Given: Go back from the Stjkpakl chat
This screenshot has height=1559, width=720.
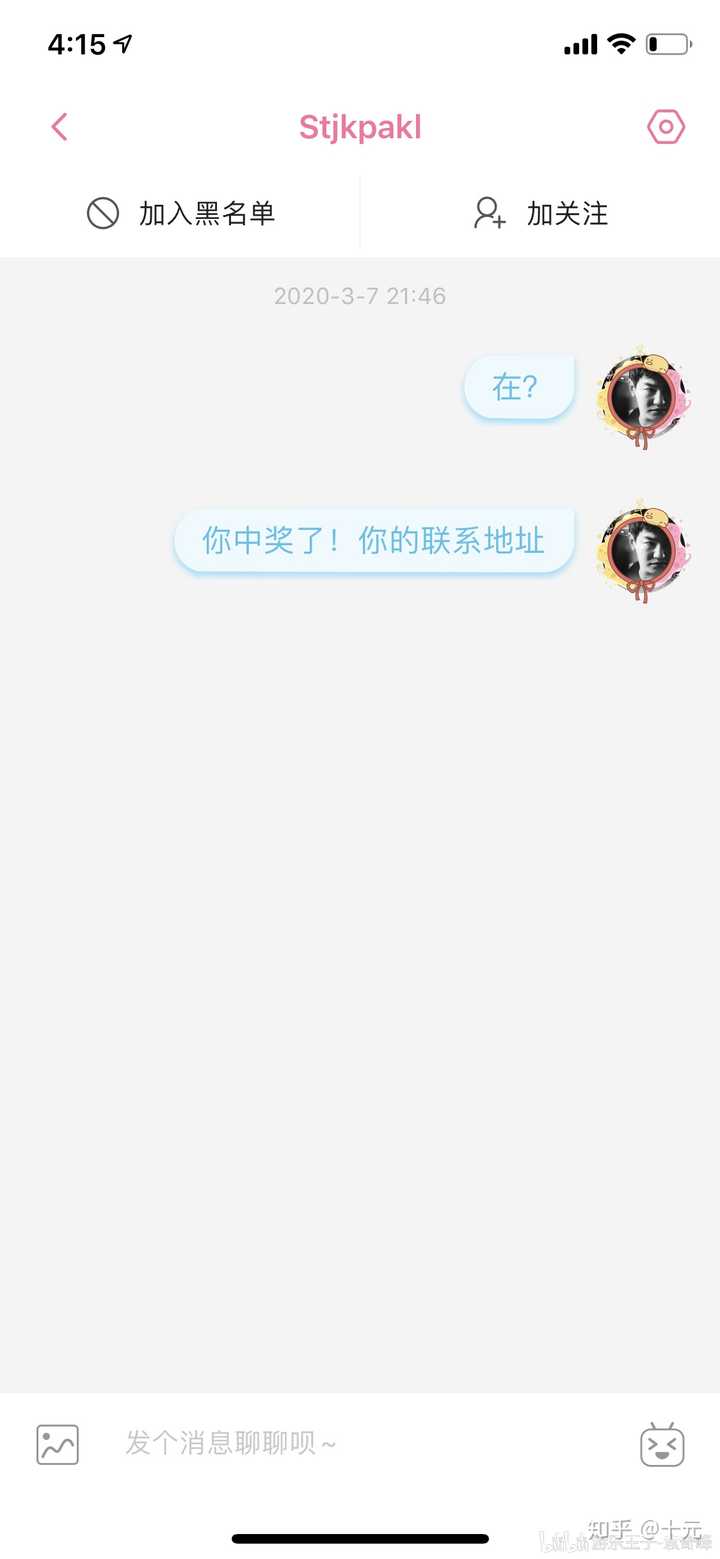Looking at the screenshot, I should pyautogui.click(x=60, y=127).
